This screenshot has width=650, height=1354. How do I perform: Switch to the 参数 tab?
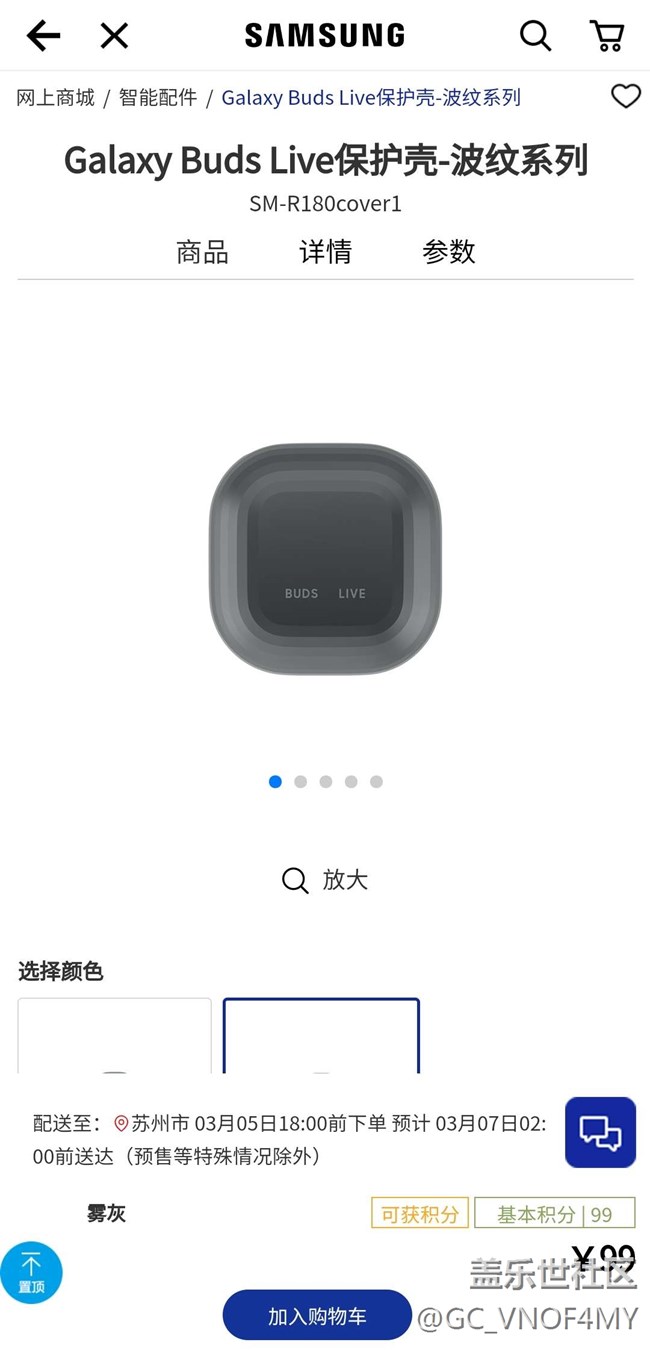click(x=448, y=252)
